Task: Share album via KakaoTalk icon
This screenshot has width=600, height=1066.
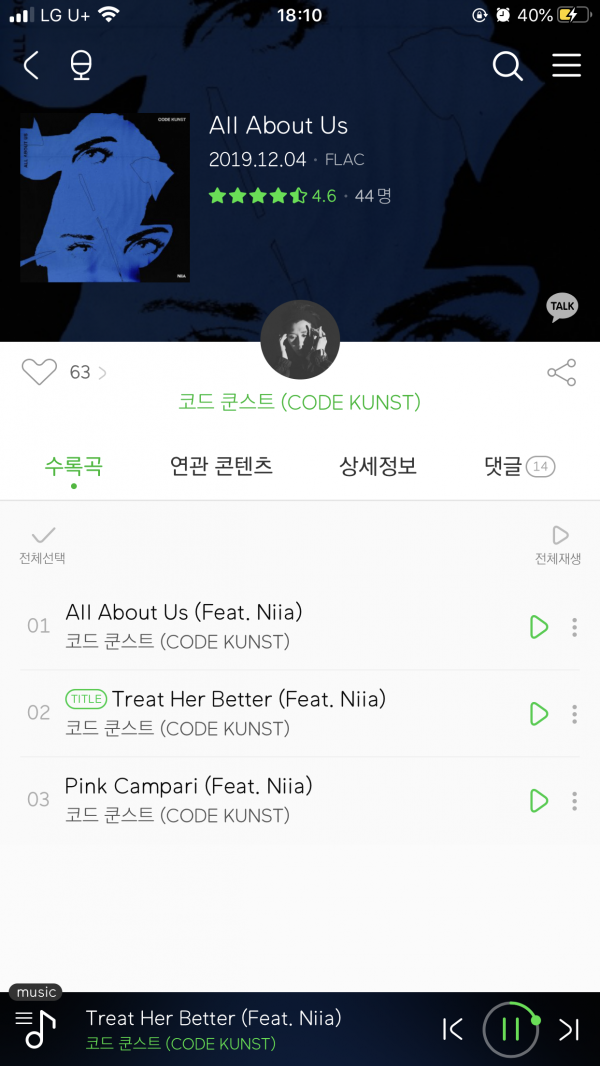Action: 562,307
